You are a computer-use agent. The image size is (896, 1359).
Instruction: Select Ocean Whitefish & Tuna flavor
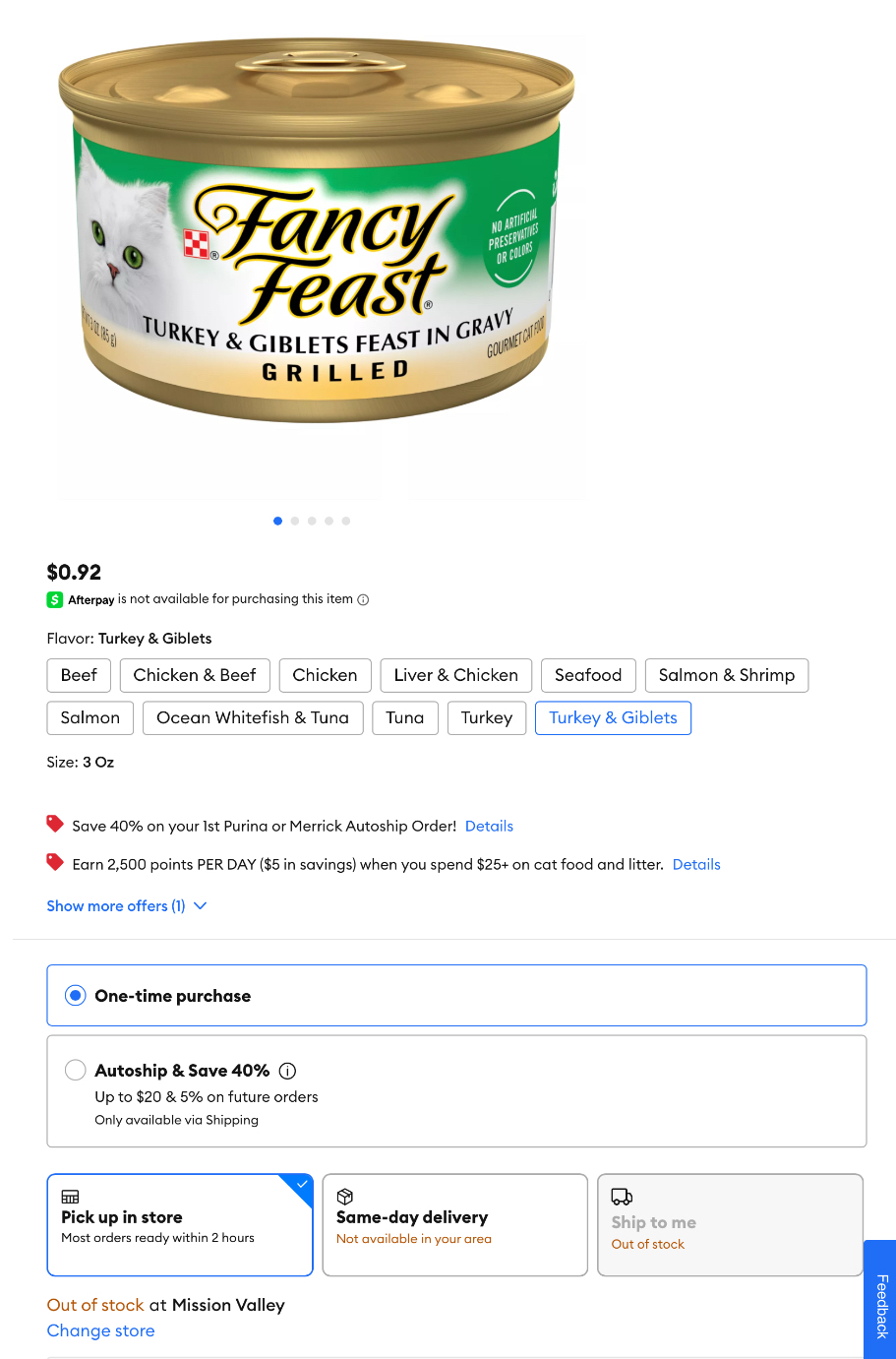253,717
